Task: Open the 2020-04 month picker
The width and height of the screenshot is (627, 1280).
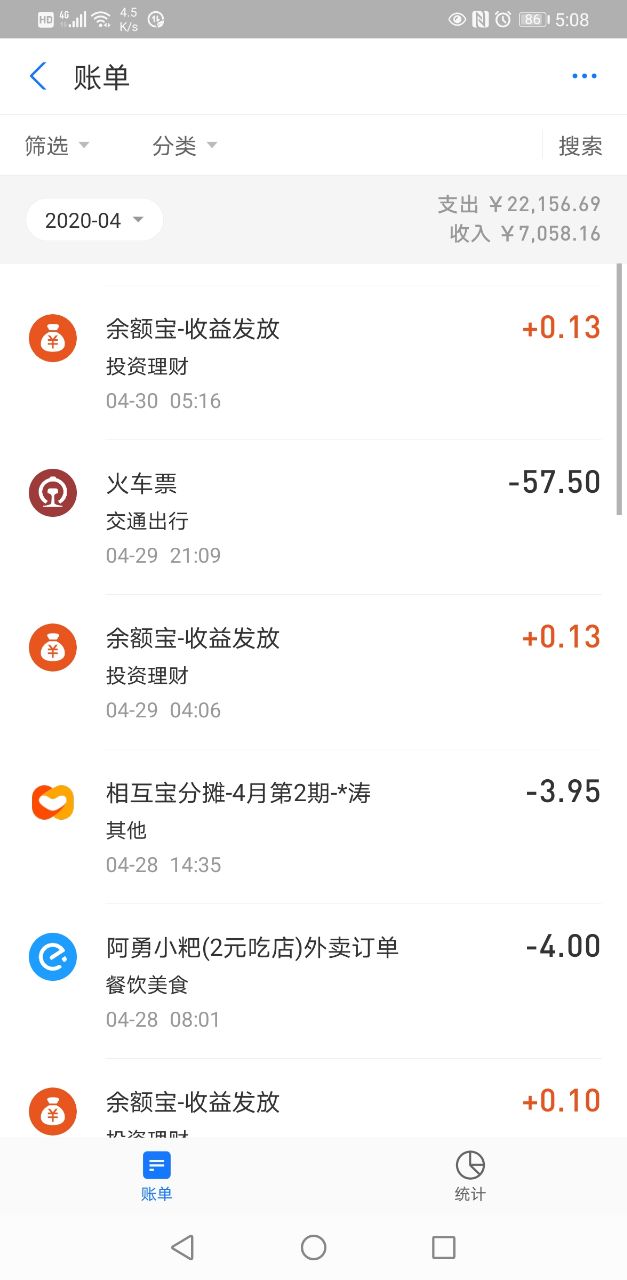Action: 95,220
